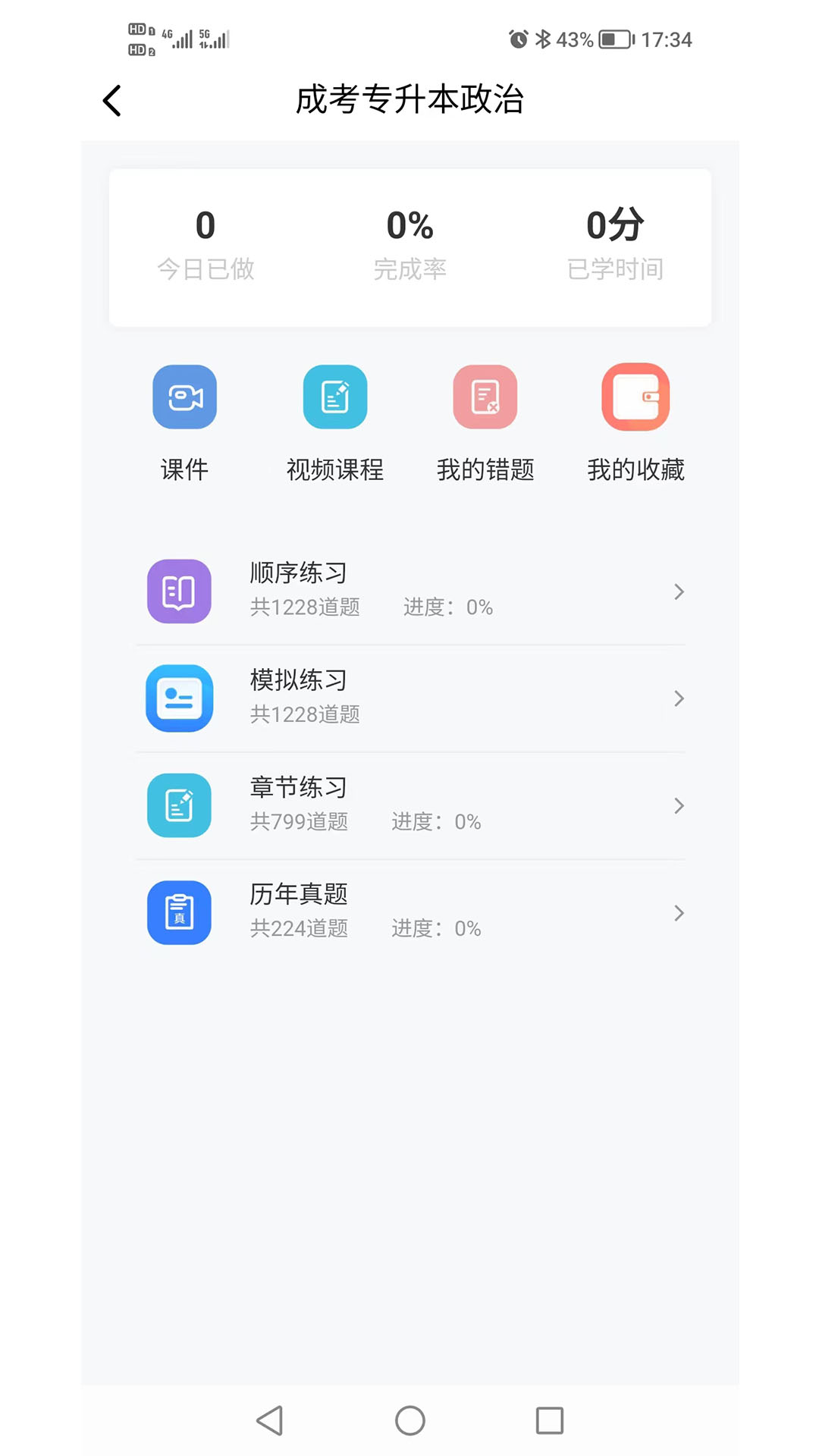Tap the 今日已做 statistic
The width and height of the screenshot is (819, 1456).
(204, 243)
